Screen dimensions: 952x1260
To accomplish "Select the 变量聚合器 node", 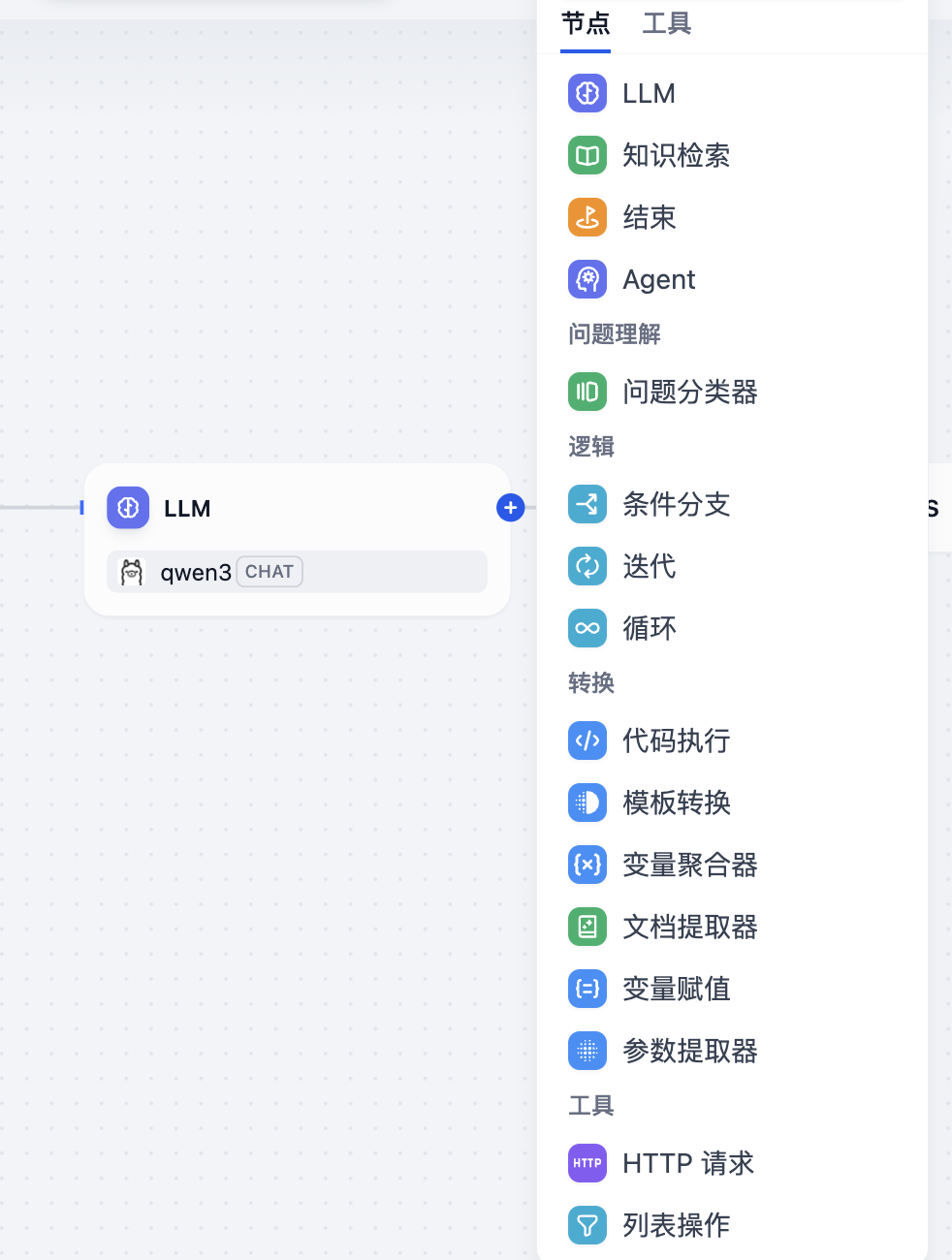I will click(x=688, y=865).
